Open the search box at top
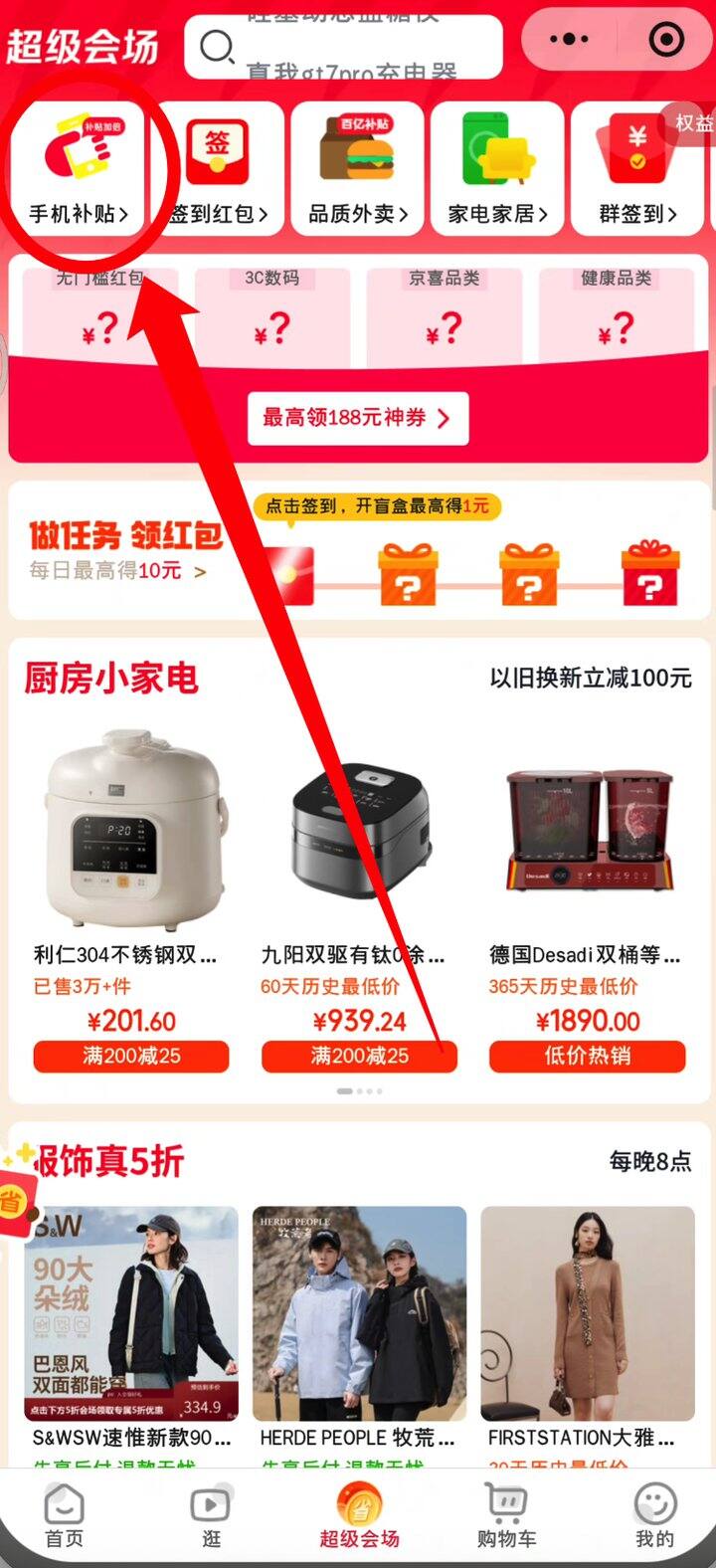Viewport: 716px width, 1568px height. pos(343,46)
